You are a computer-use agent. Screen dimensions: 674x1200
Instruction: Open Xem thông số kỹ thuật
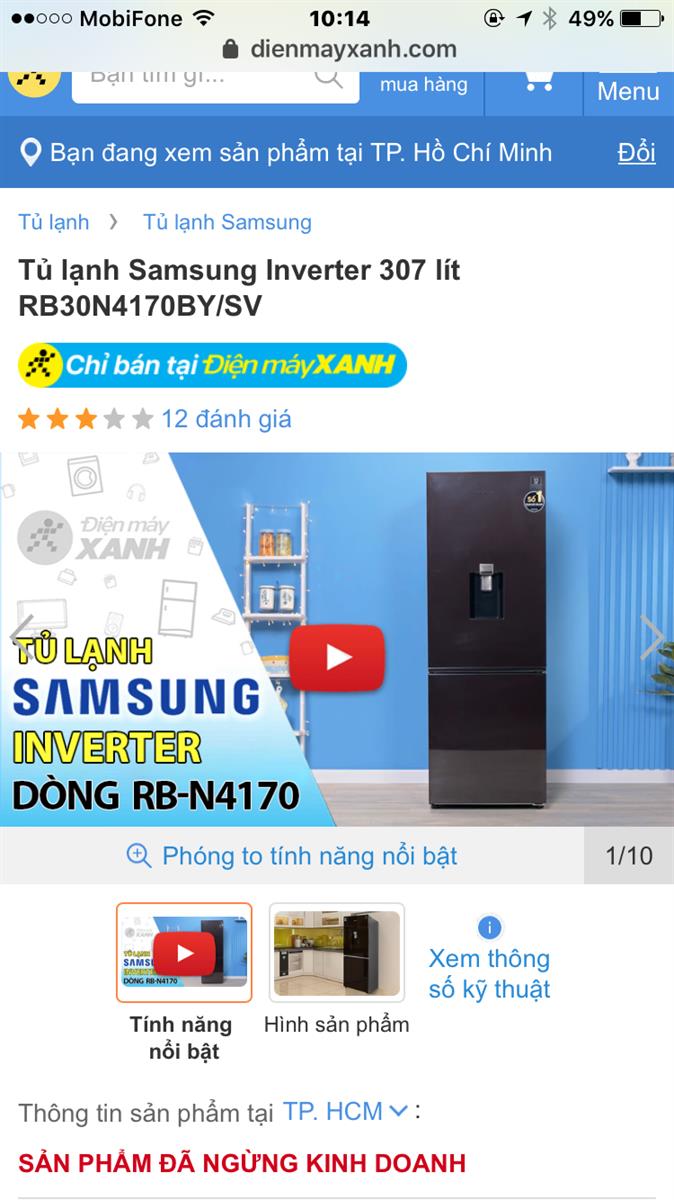489,961
